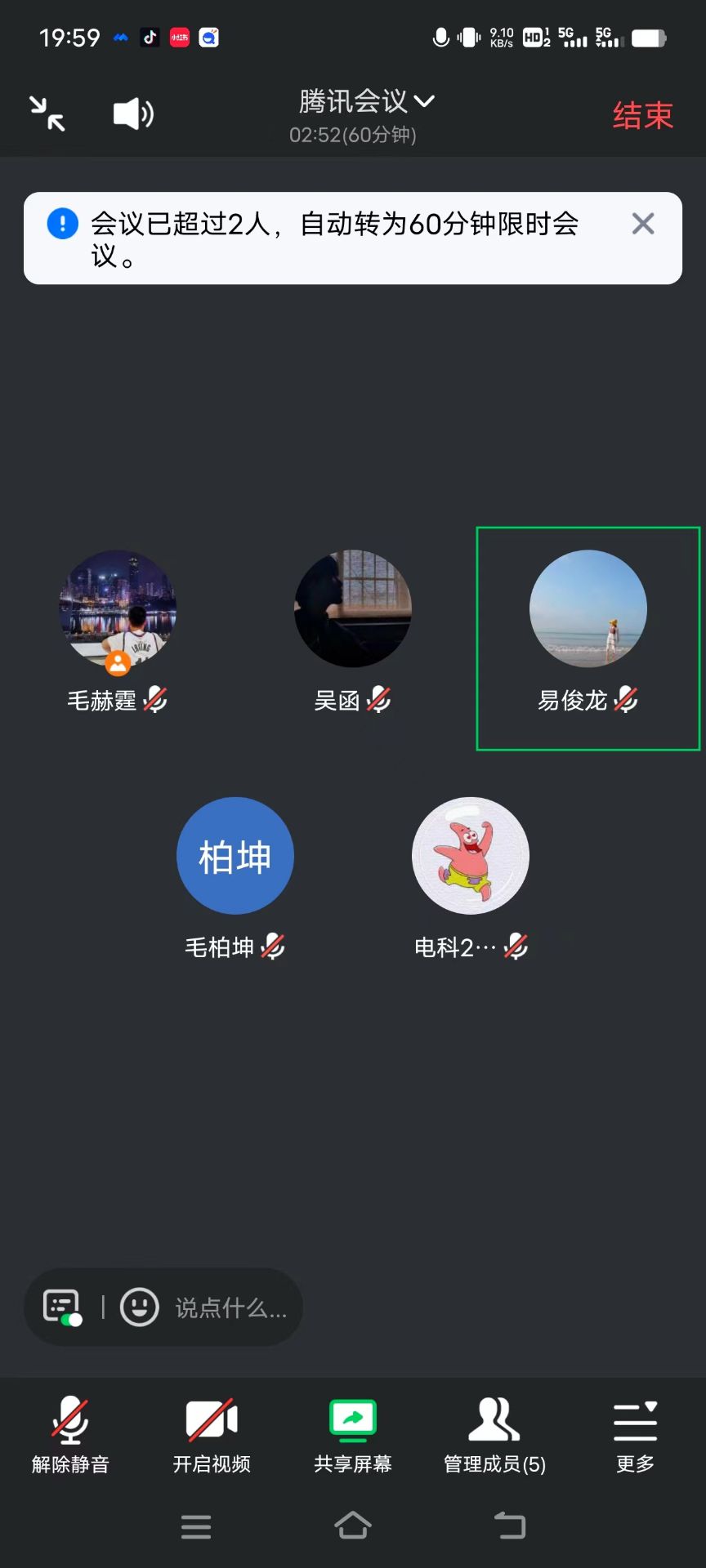
Task: Toggle the speaker audio icon
Action: (133, 114)
